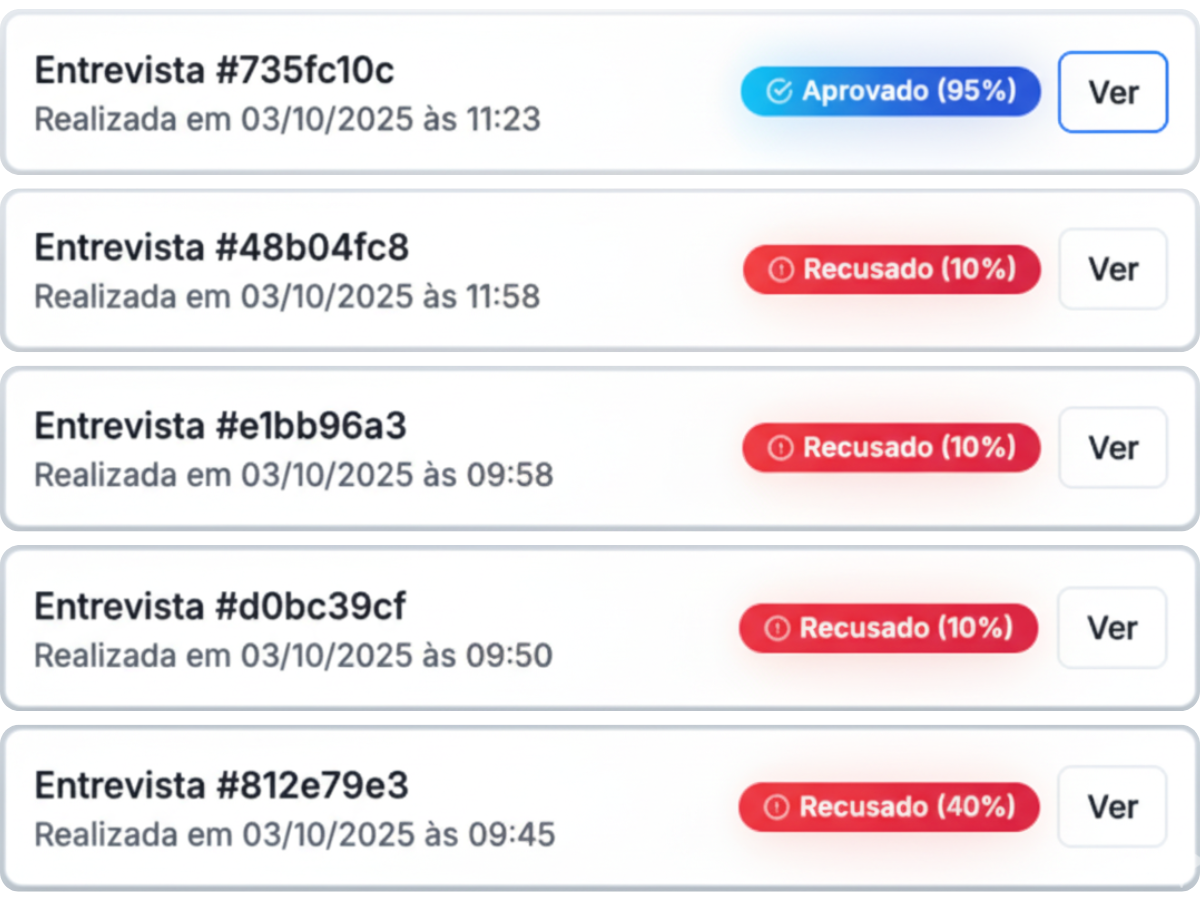This screenshot has height=899, width=1200.
Task: Open Ver button for interview #48b04fc8
Action: (x=1112, y=269)
